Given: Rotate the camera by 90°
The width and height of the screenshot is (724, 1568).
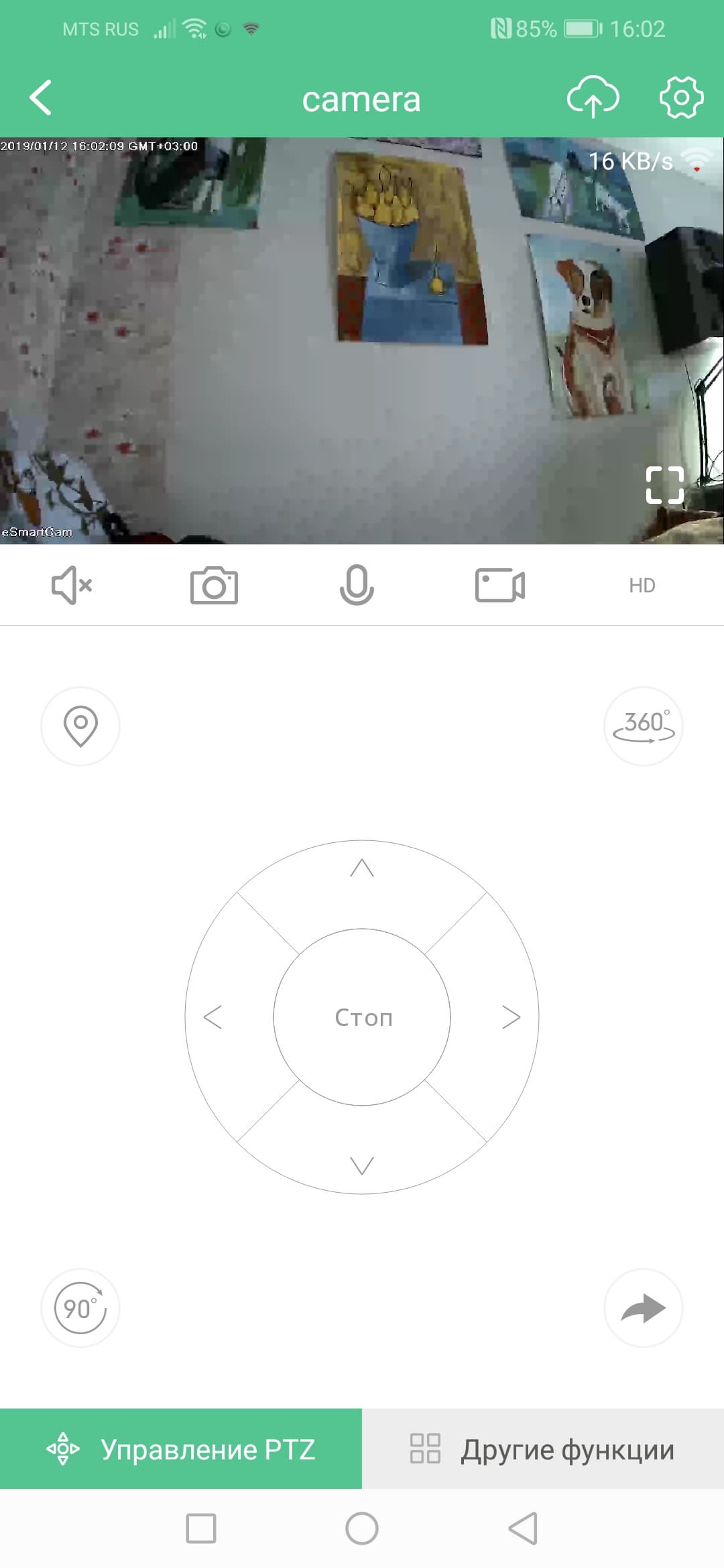Looking at the screenshot, I should [80, 1307].
